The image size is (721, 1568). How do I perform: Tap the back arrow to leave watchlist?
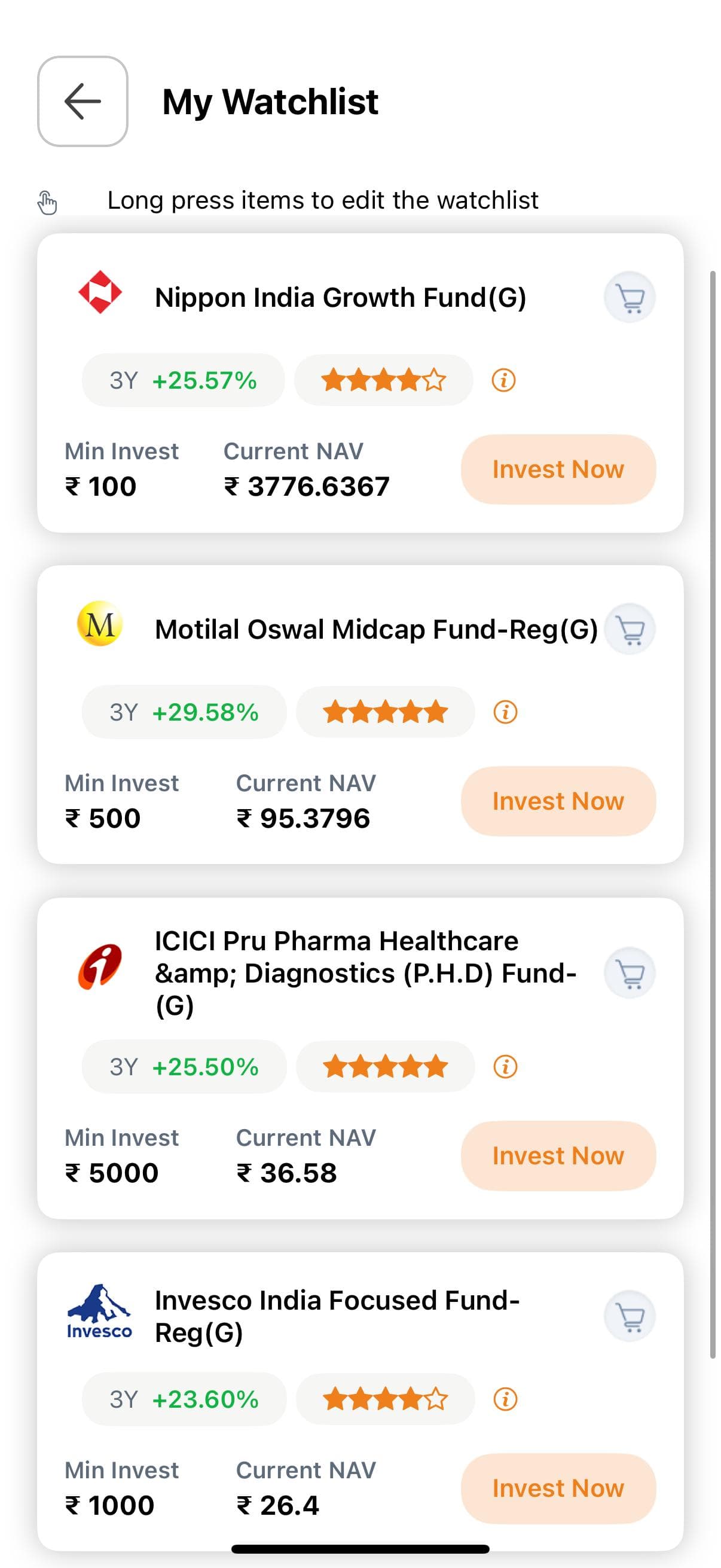(82, 100)
